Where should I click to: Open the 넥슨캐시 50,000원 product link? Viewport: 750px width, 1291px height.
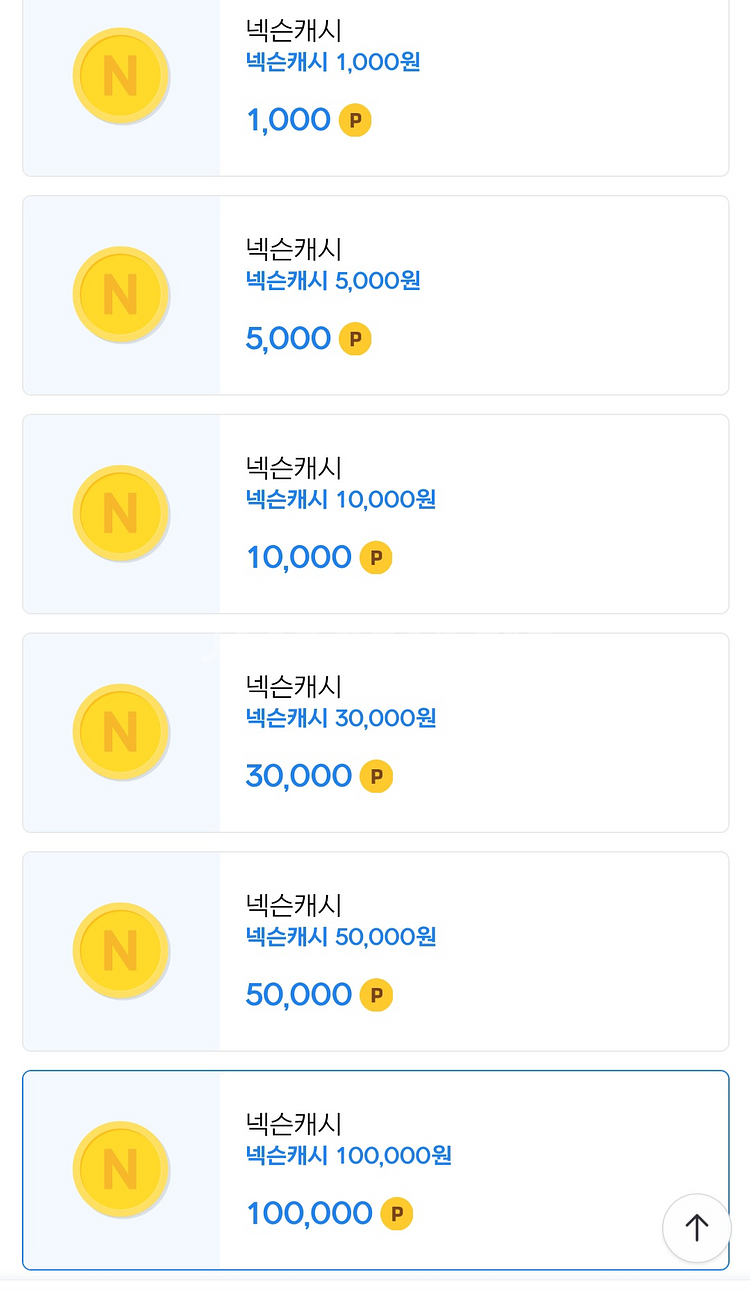[x=340, y=937]
